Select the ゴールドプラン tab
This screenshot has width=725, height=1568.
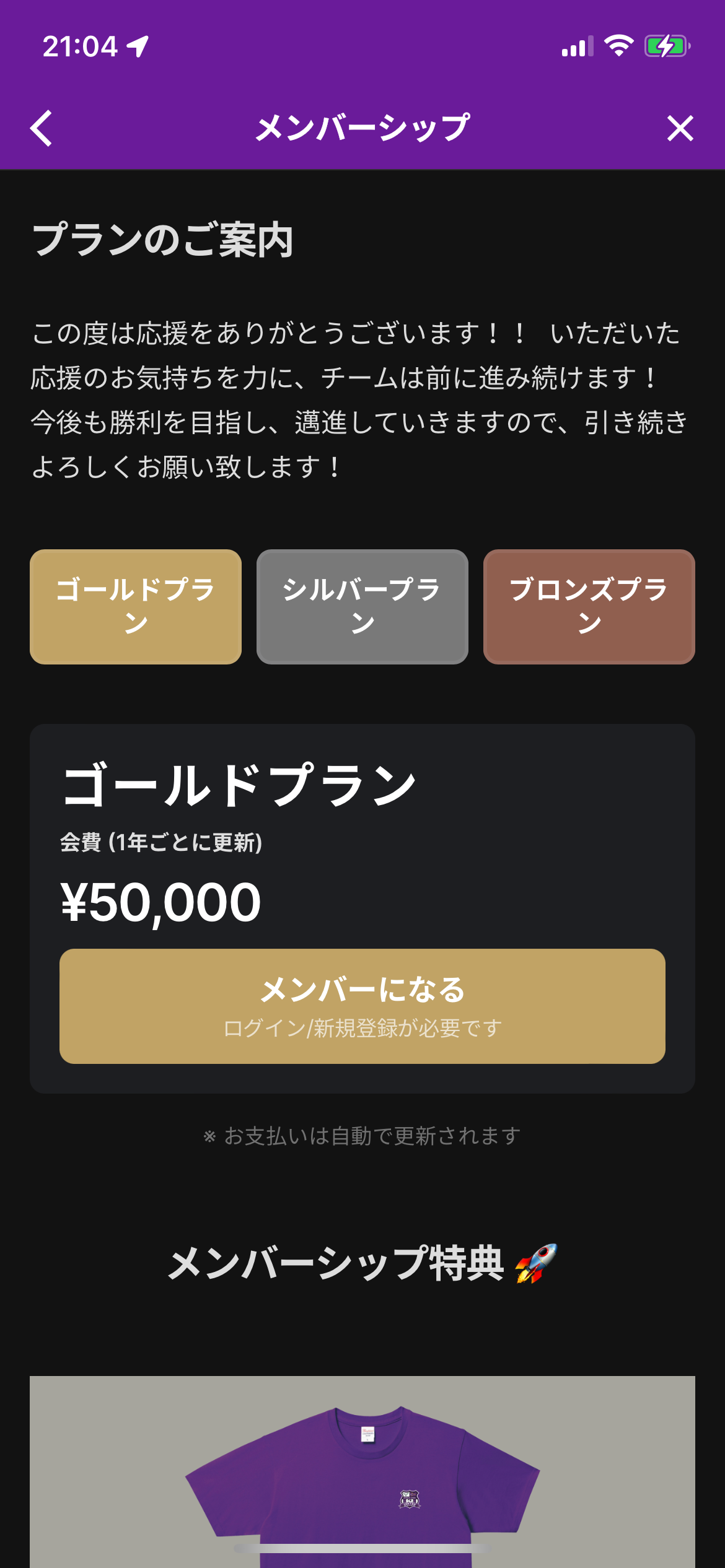tap(136, 606)
